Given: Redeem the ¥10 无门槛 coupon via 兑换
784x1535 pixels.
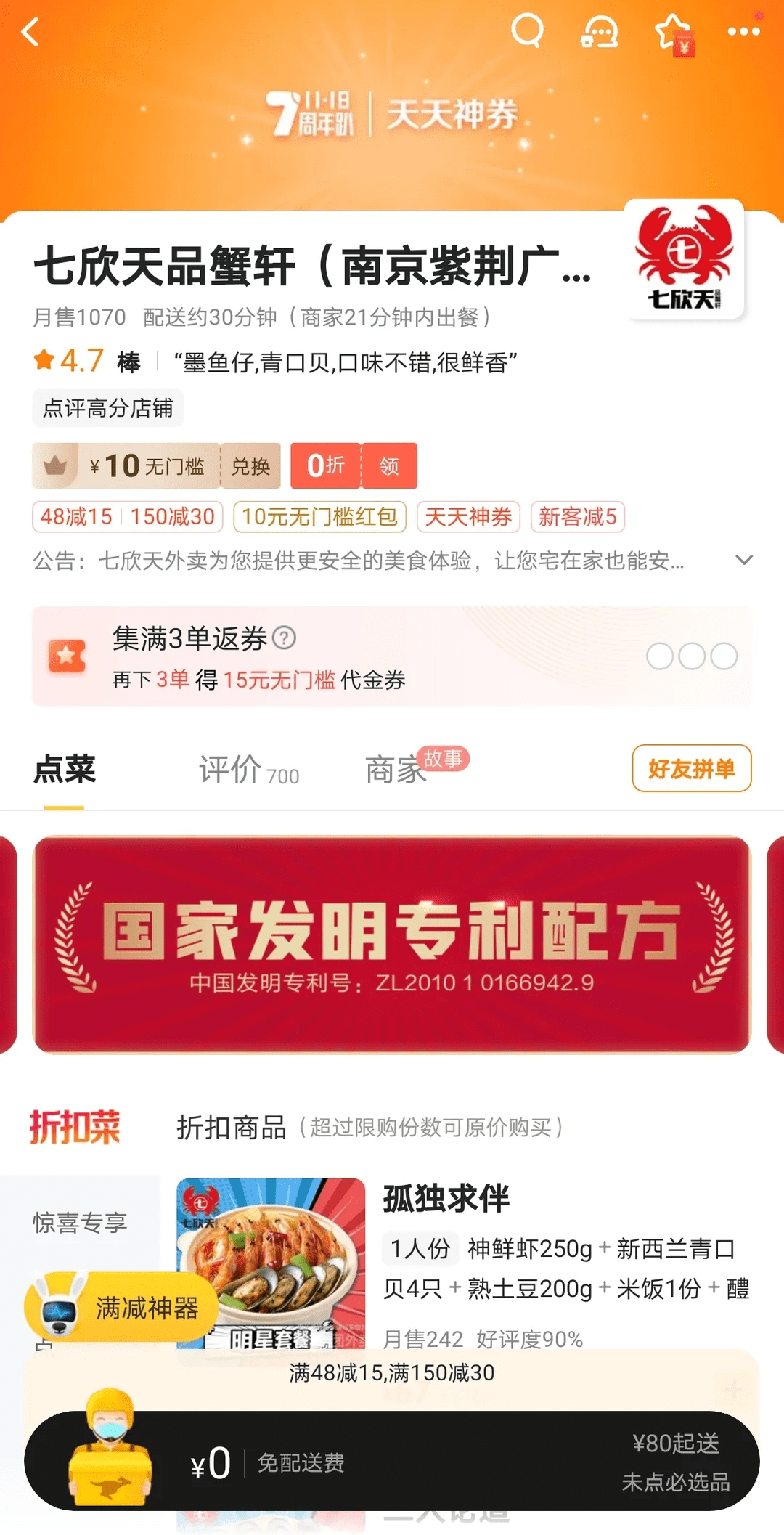Looking at the screenshot, I should (x=251, y=465).
